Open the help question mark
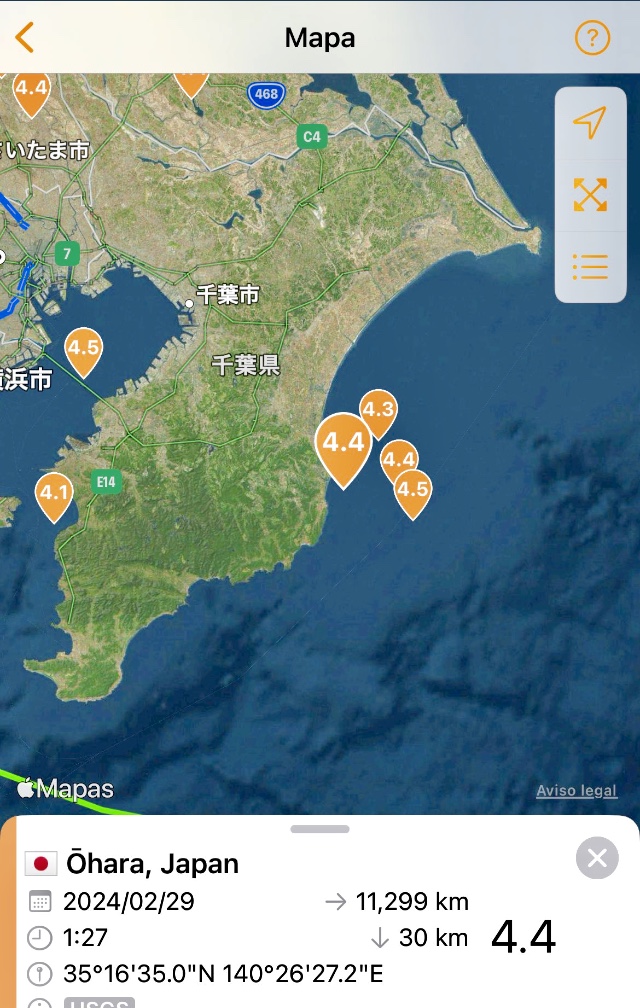Image resolution: width=640 pixels, height=1008 pixels. coord(592,38)
